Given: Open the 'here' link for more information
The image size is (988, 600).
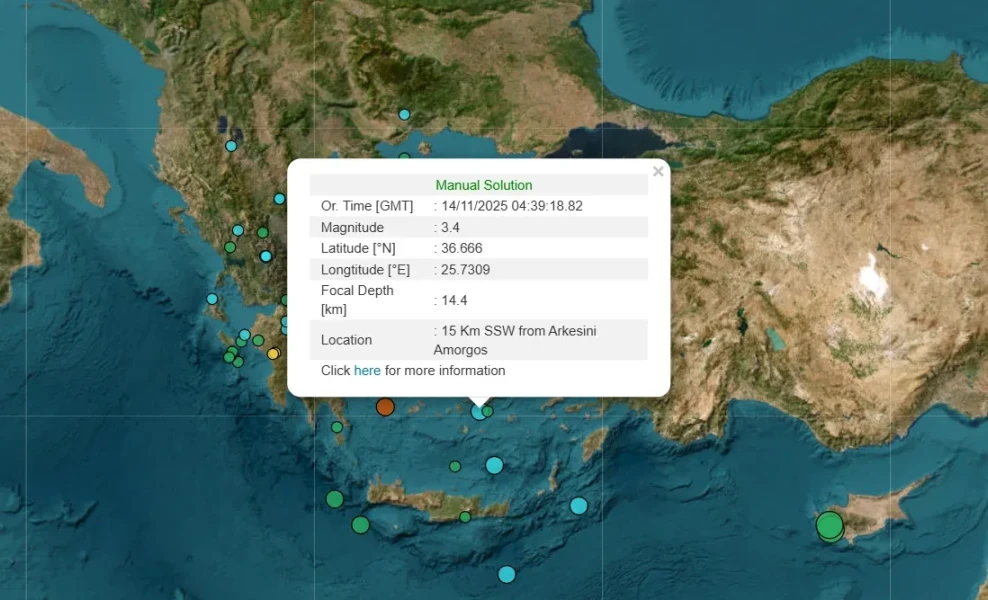Looking at the screenshot, I should [x=367, y=371].
